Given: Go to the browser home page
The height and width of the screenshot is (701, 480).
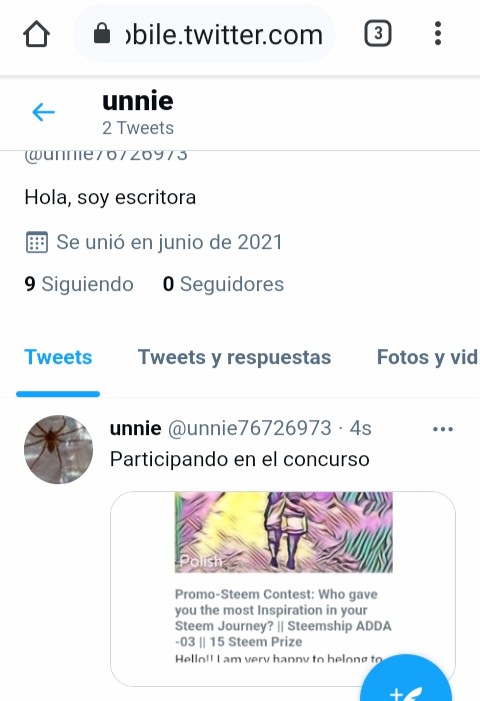Looking at the screenshot, I should pos(36,34).
